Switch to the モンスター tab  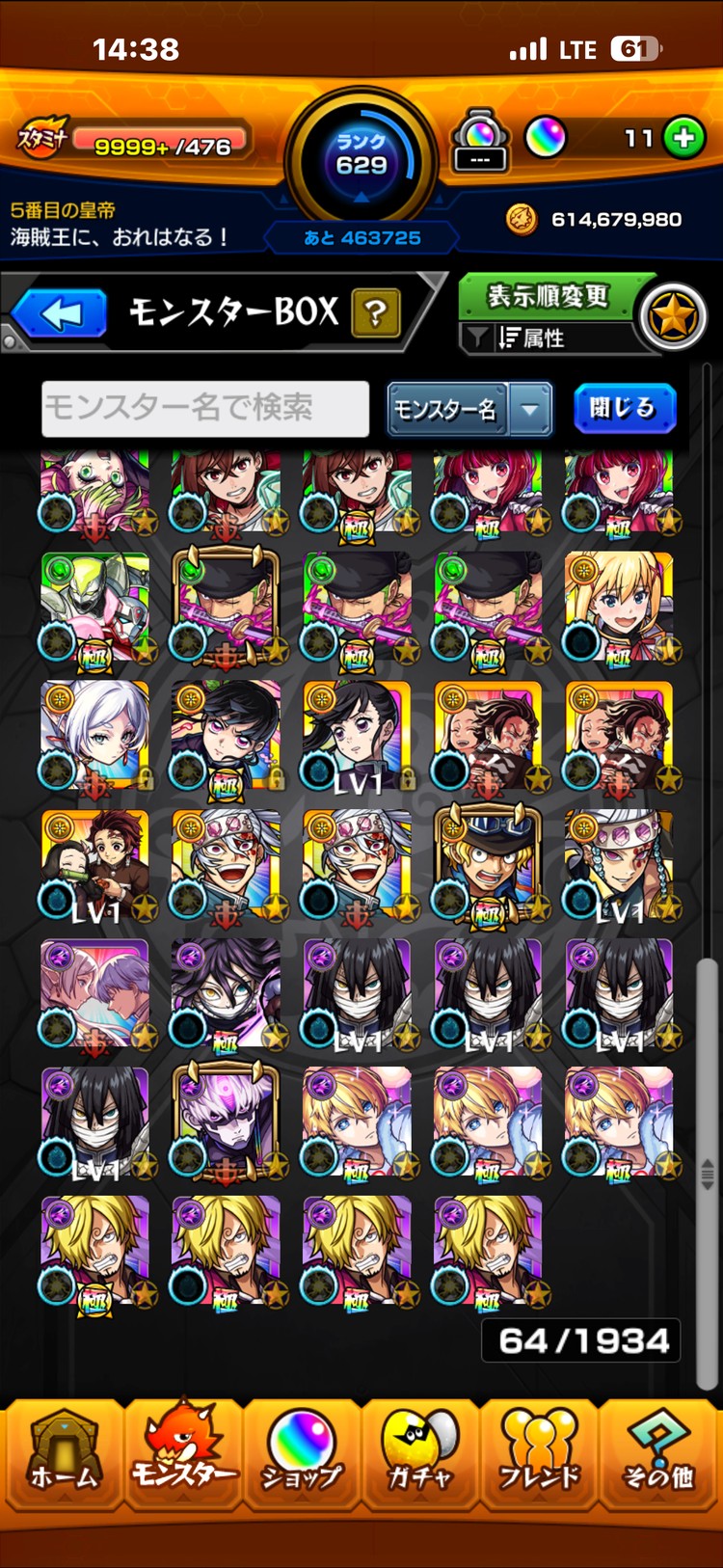click(x=183, y=1455)
